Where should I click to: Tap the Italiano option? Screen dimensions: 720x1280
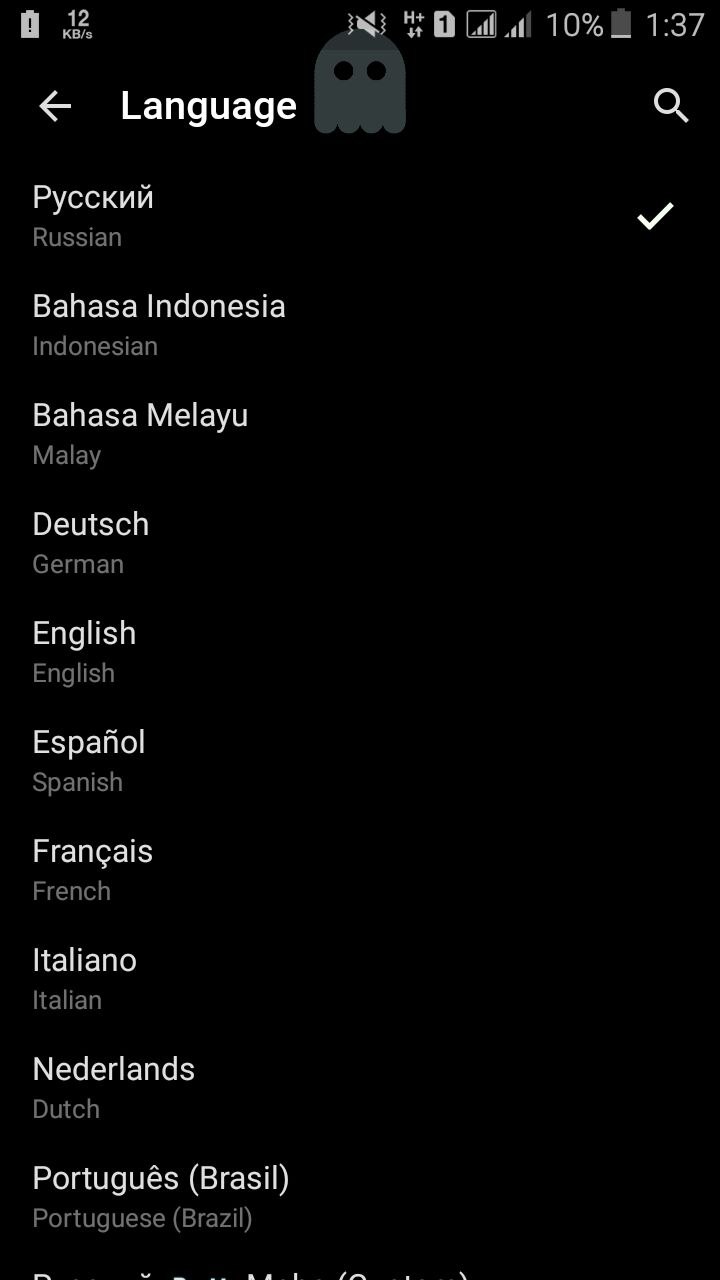(360, 979)
